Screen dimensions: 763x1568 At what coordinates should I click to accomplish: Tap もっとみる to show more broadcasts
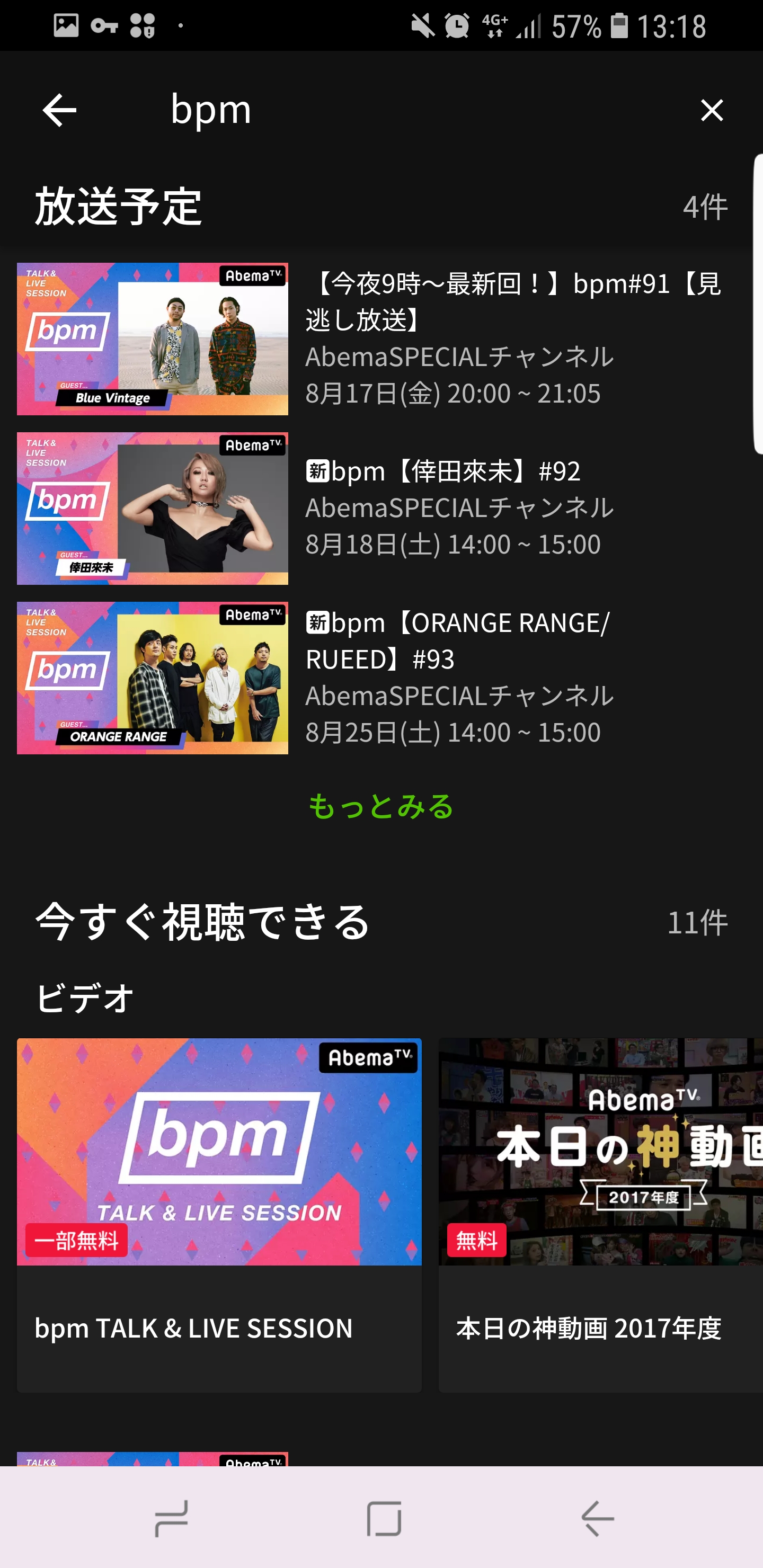pos(381,807)
